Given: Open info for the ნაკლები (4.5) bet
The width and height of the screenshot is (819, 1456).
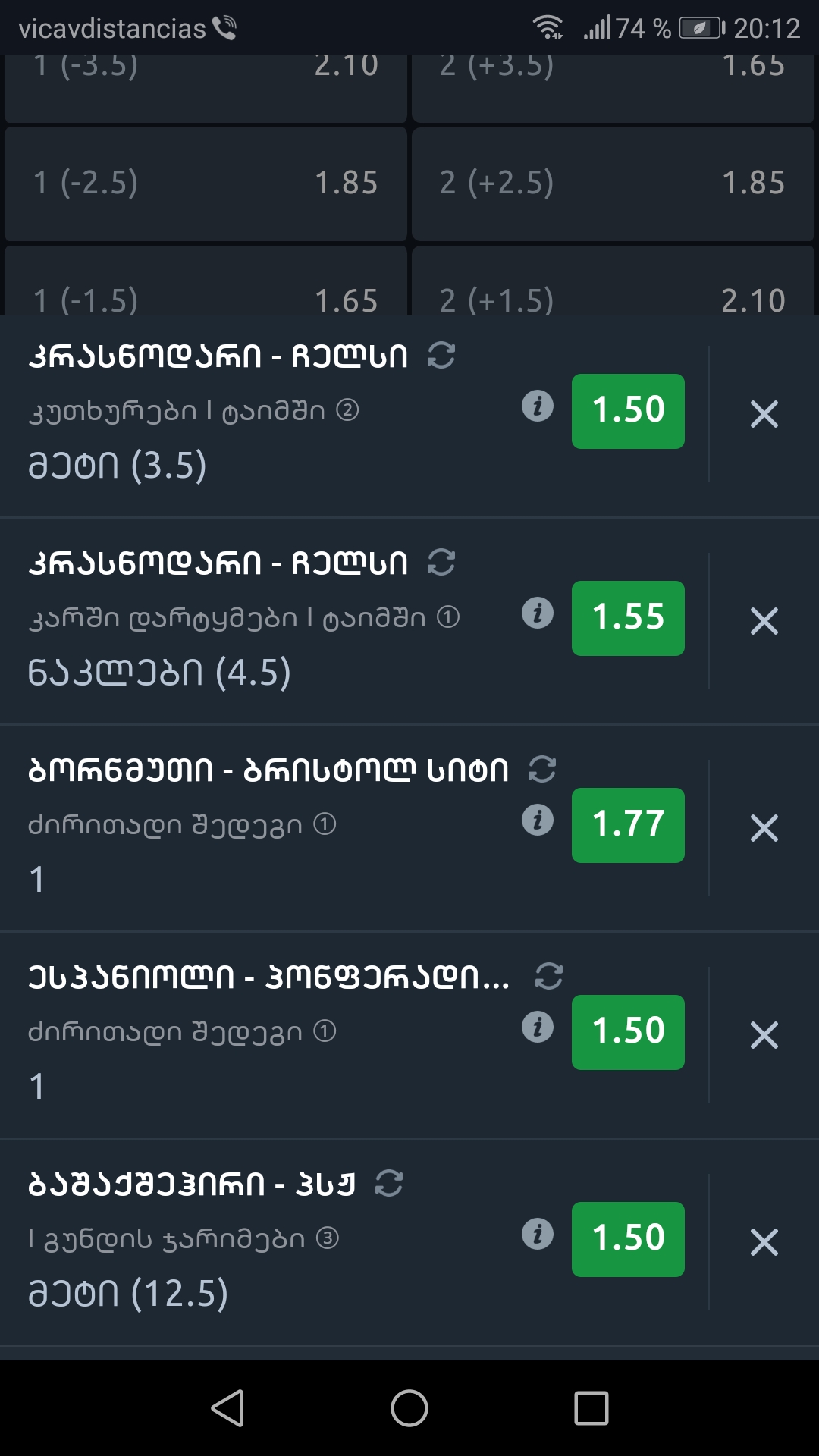Looking at the screenshot, I should click(538, 613).
